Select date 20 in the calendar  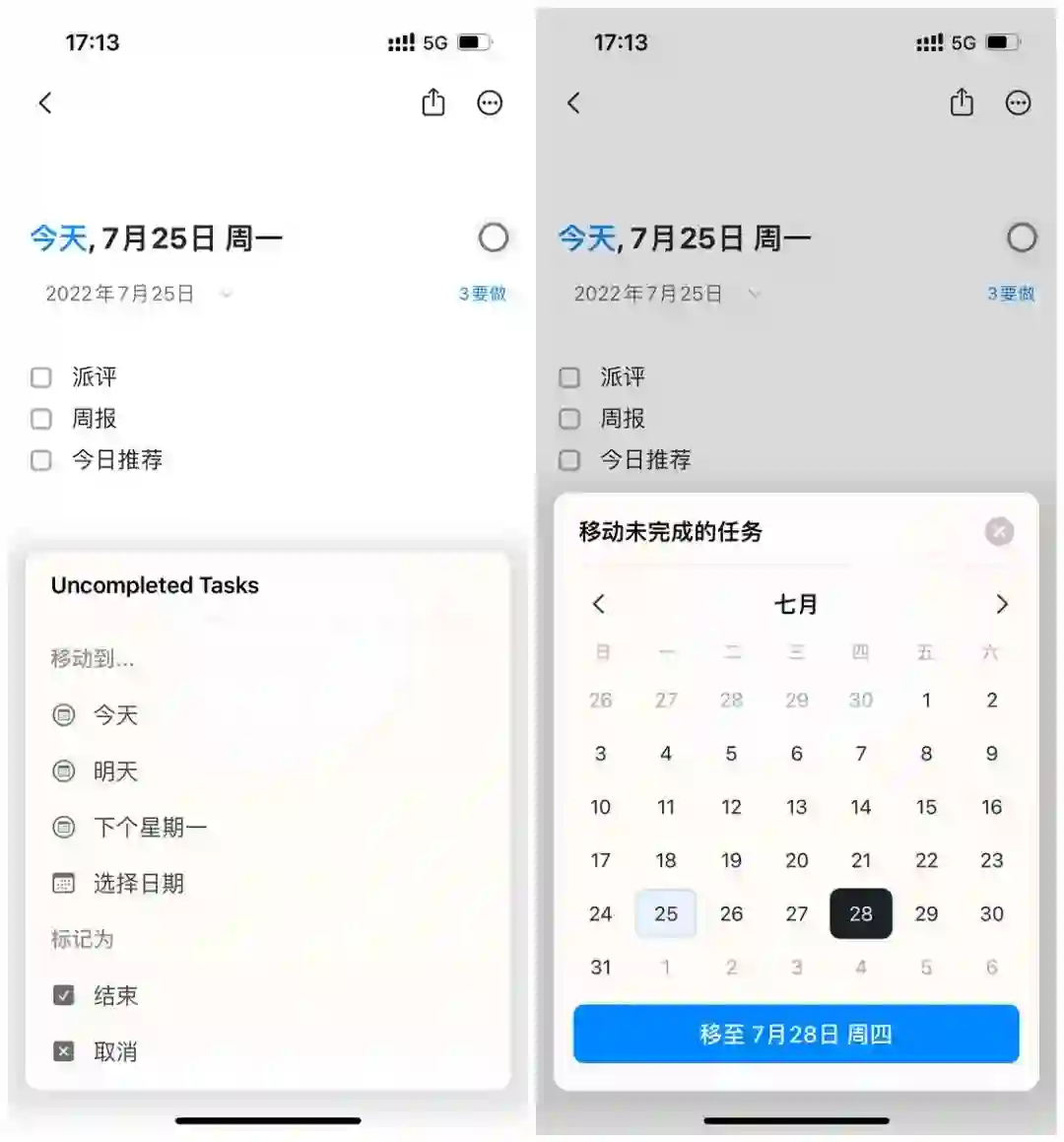click(796, 860)
